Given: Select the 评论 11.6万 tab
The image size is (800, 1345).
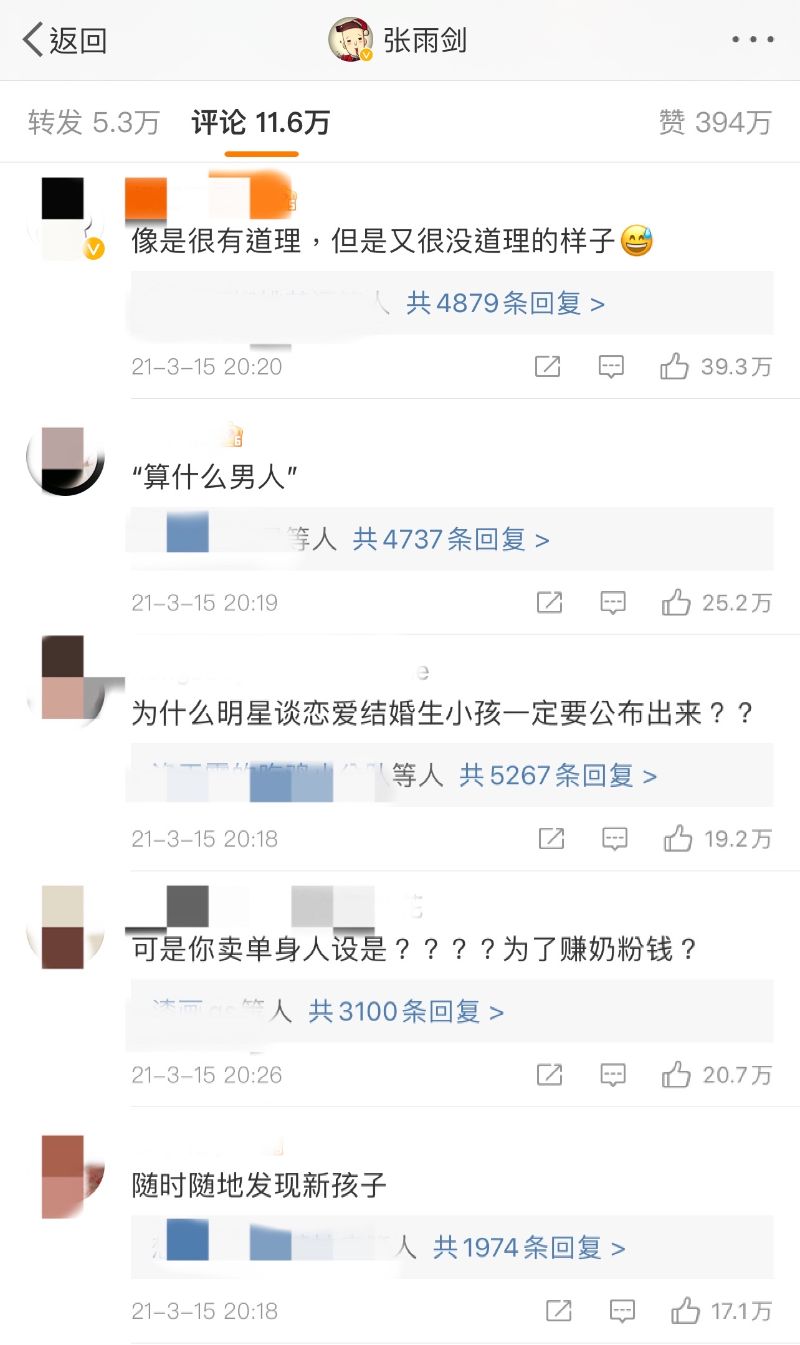Looking at the screenshot, I should point(260,123).
